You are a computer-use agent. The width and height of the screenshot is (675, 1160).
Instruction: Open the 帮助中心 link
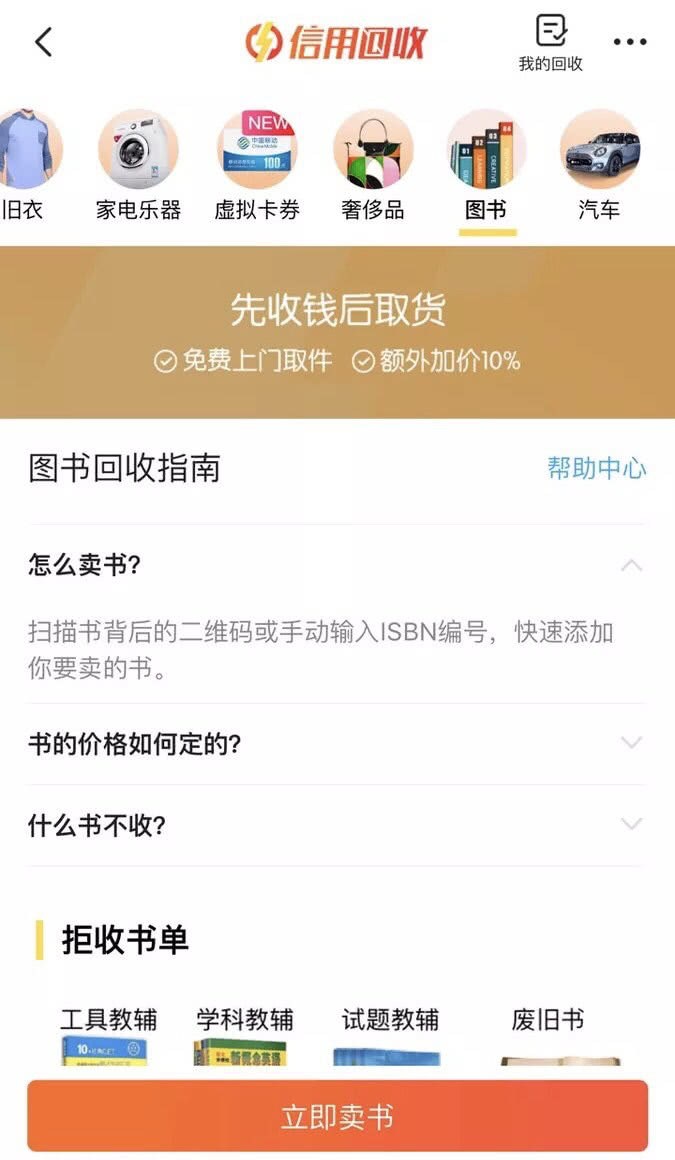(596, 468)
